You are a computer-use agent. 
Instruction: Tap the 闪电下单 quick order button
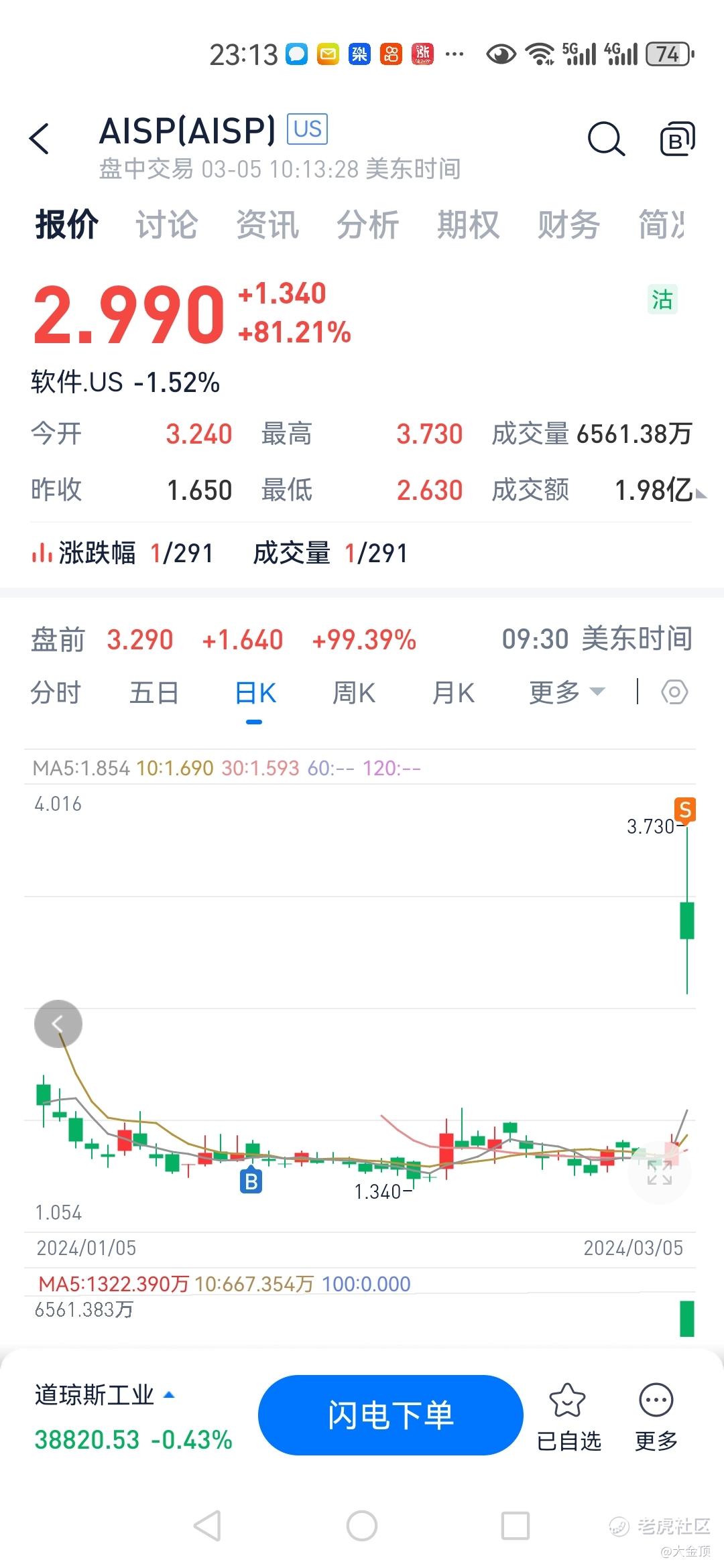point(390,1415)
